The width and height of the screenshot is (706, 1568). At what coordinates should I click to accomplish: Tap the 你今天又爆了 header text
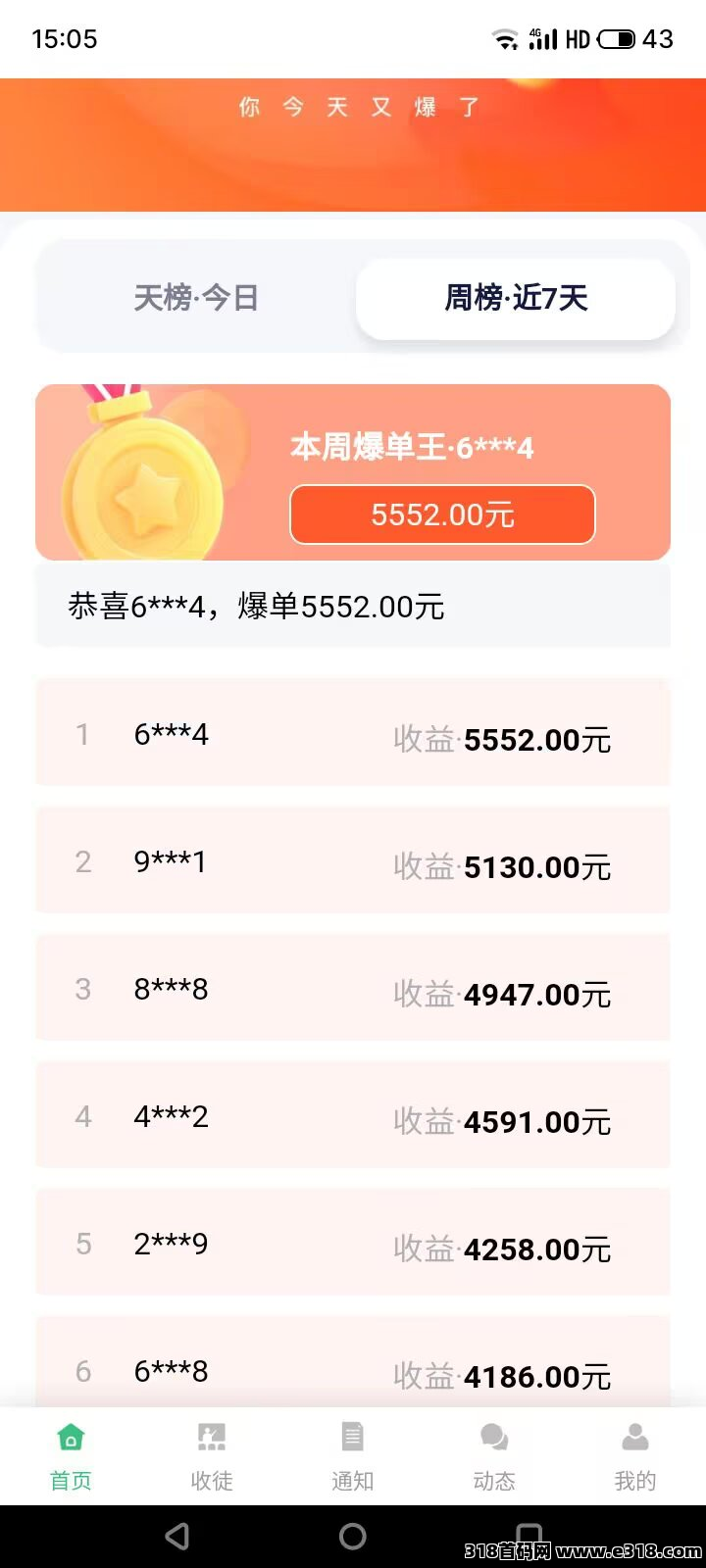coord(353,106)
